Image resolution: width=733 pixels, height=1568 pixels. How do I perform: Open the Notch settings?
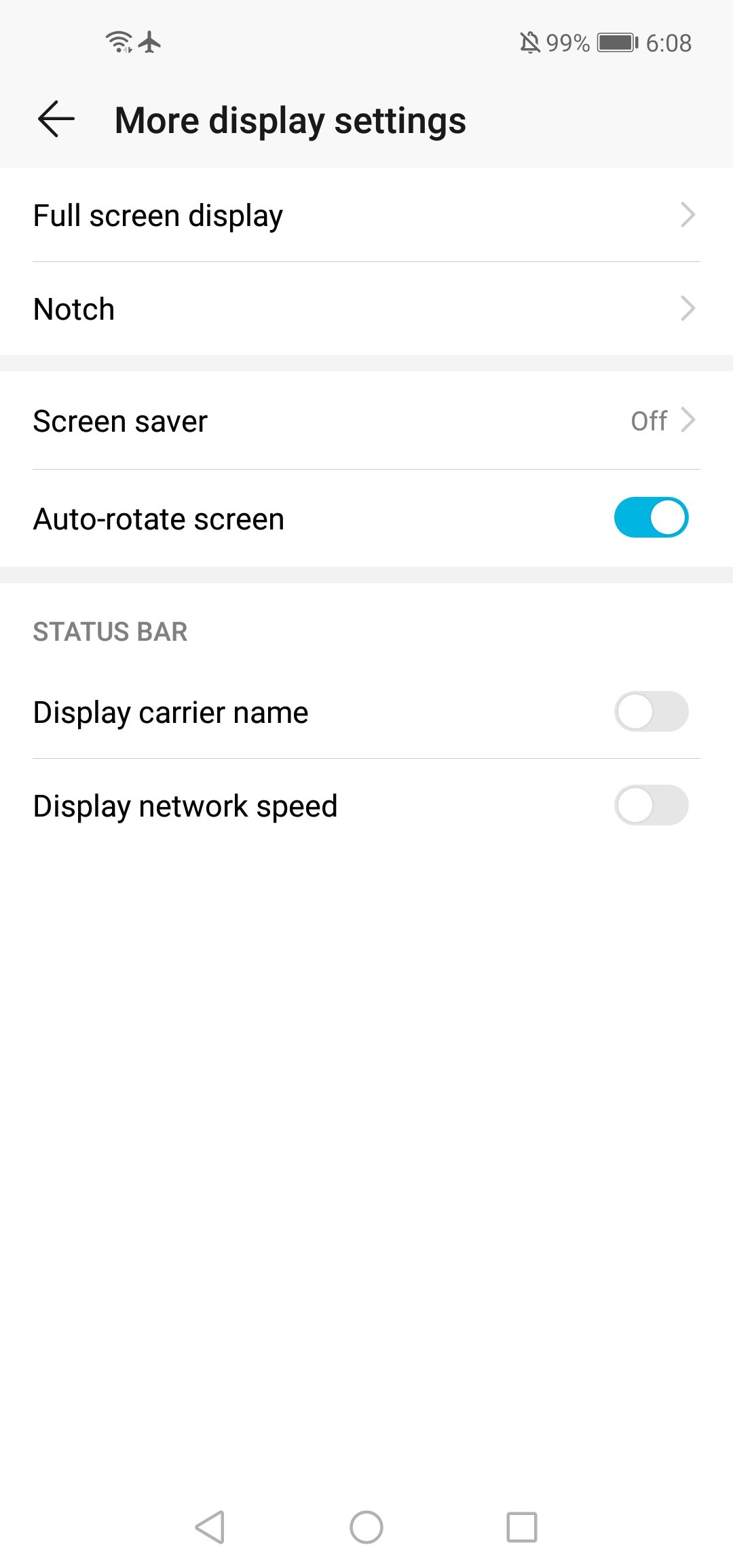coord(366,309)
